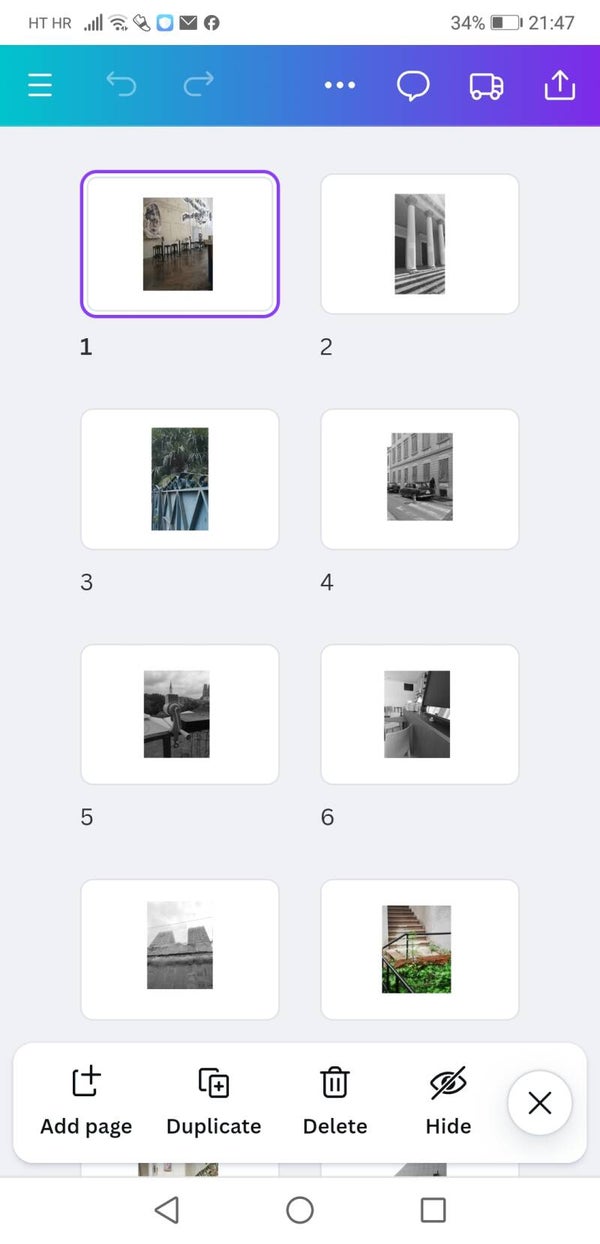Select page 3 thumbnail
Image resolution: width=600 pixels, height=1244 pixels.
180,479
